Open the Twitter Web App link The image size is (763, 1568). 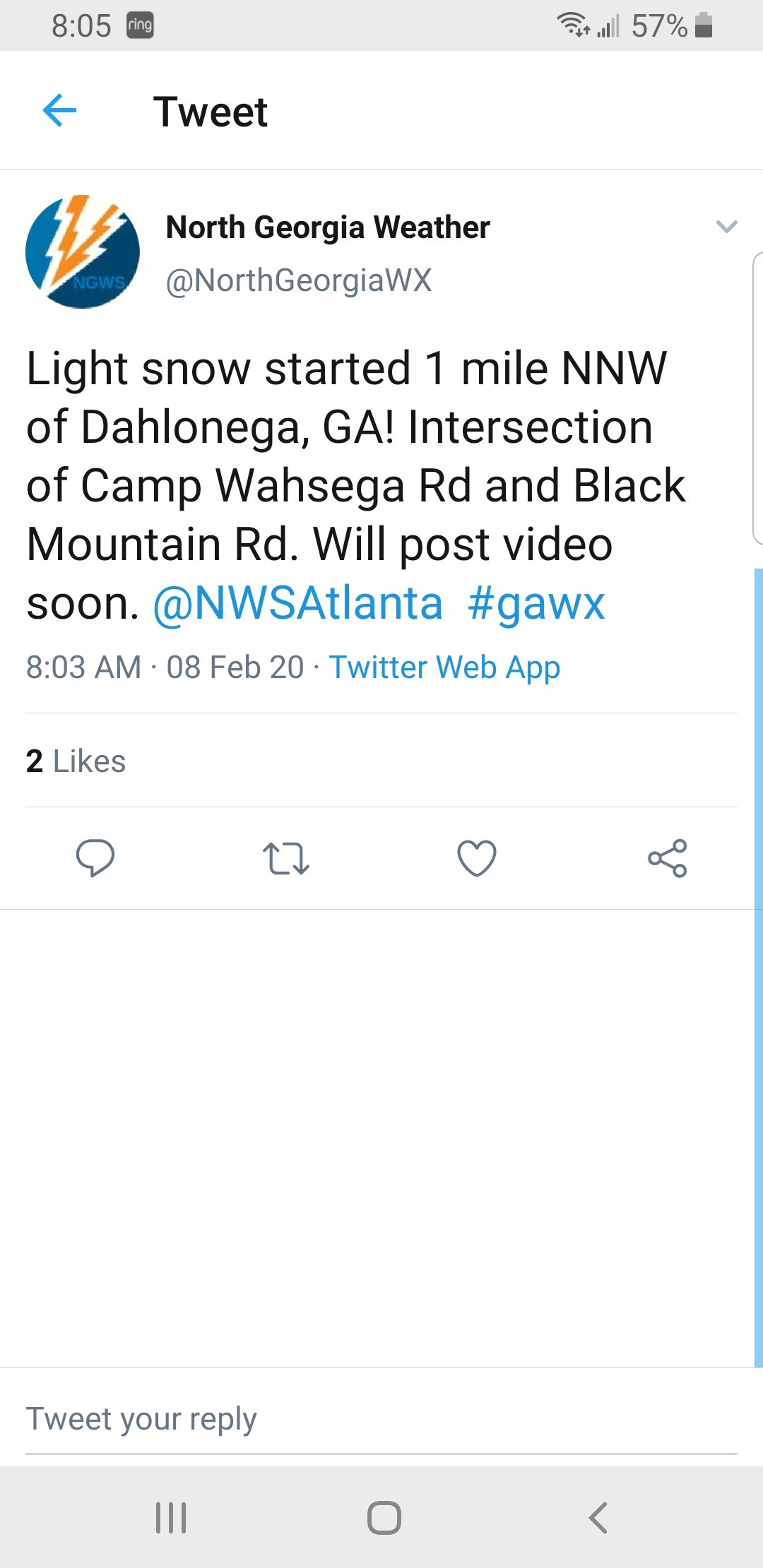444,667
